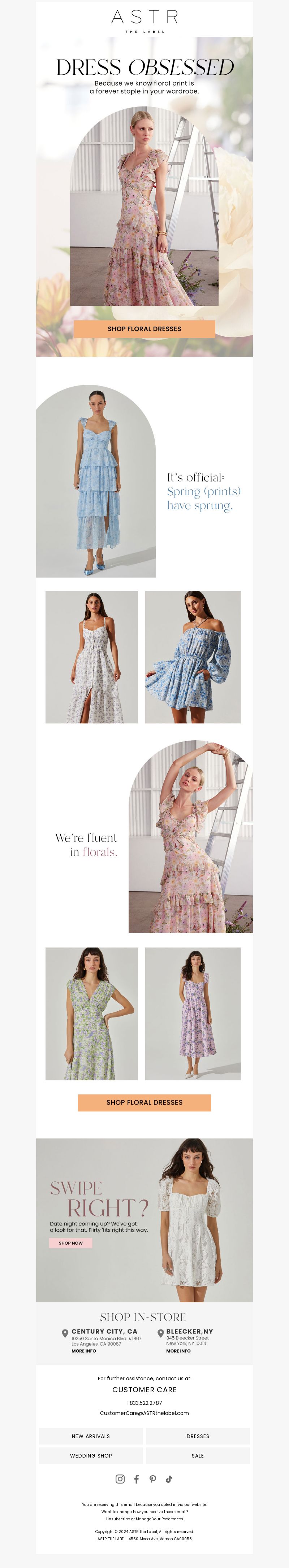Open More Info for Bleecker NY store
Viewport: 289px width, 1568px height.
pos(178,1351)
